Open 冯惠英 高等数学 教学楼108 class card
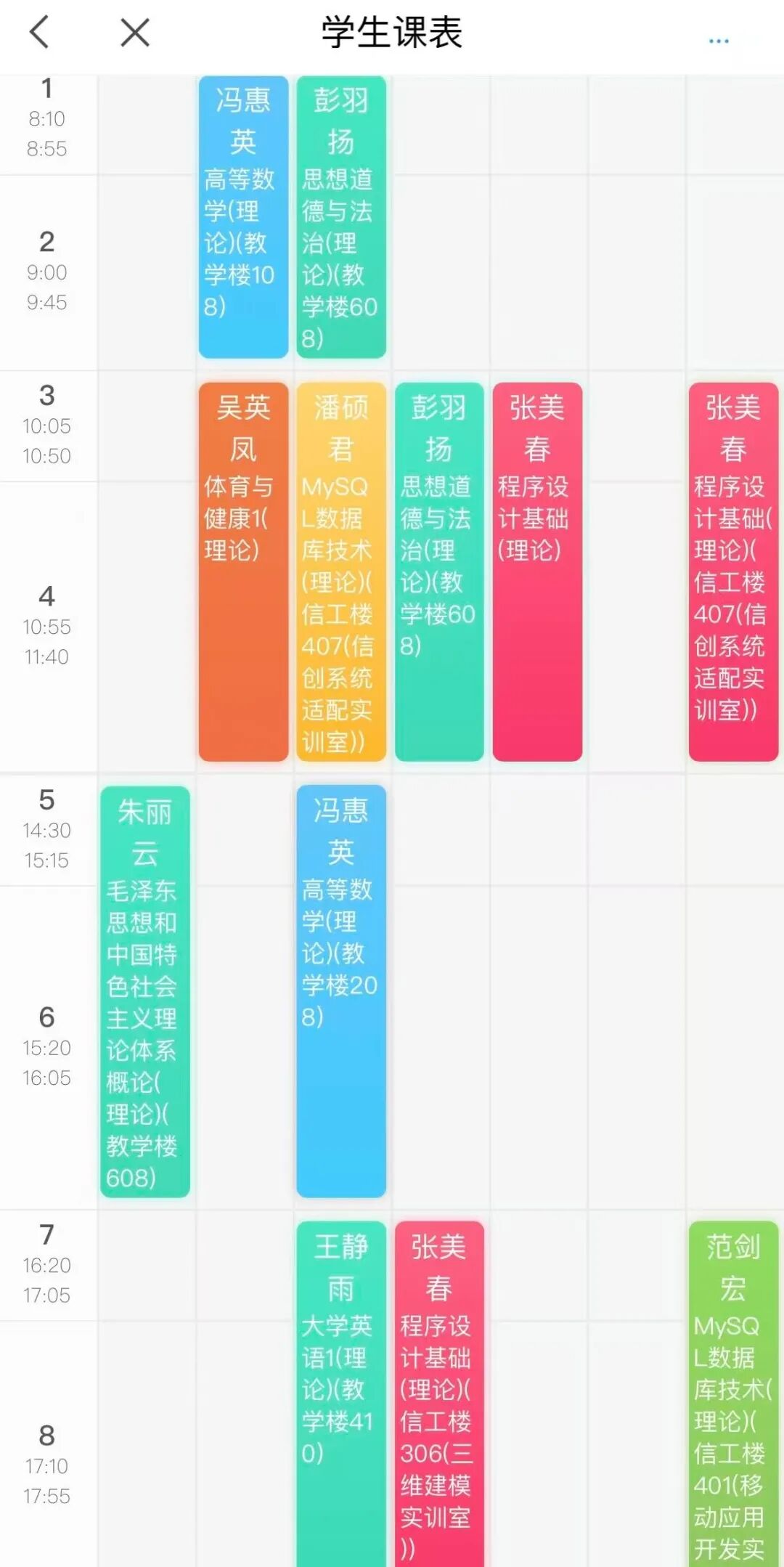The width and height of the screenshot is (784, 1567). (x=243, y=218)
